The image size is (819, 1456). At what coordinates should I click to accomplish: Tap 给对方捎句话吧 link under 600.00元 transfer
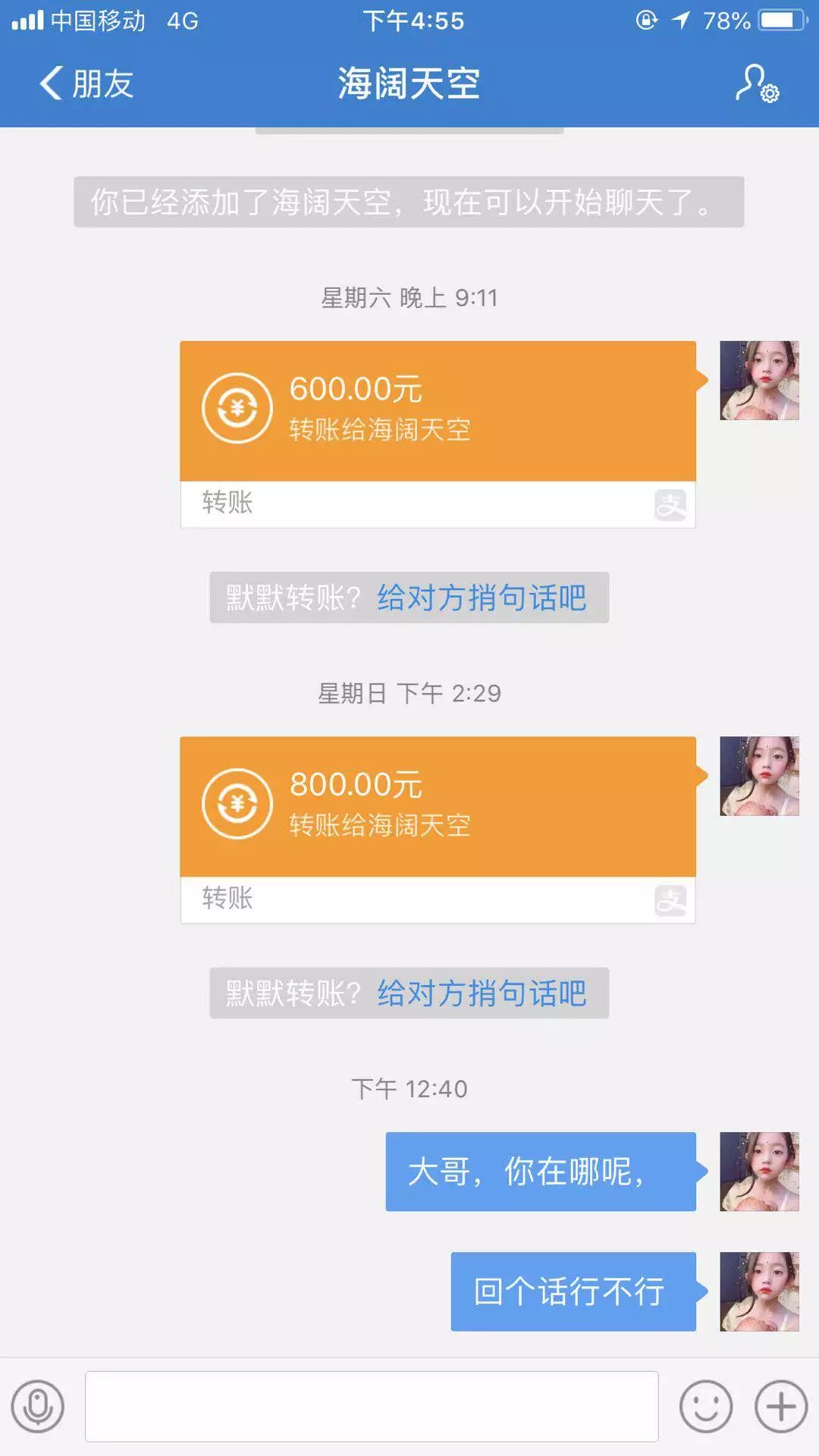[x=482, y=598]
